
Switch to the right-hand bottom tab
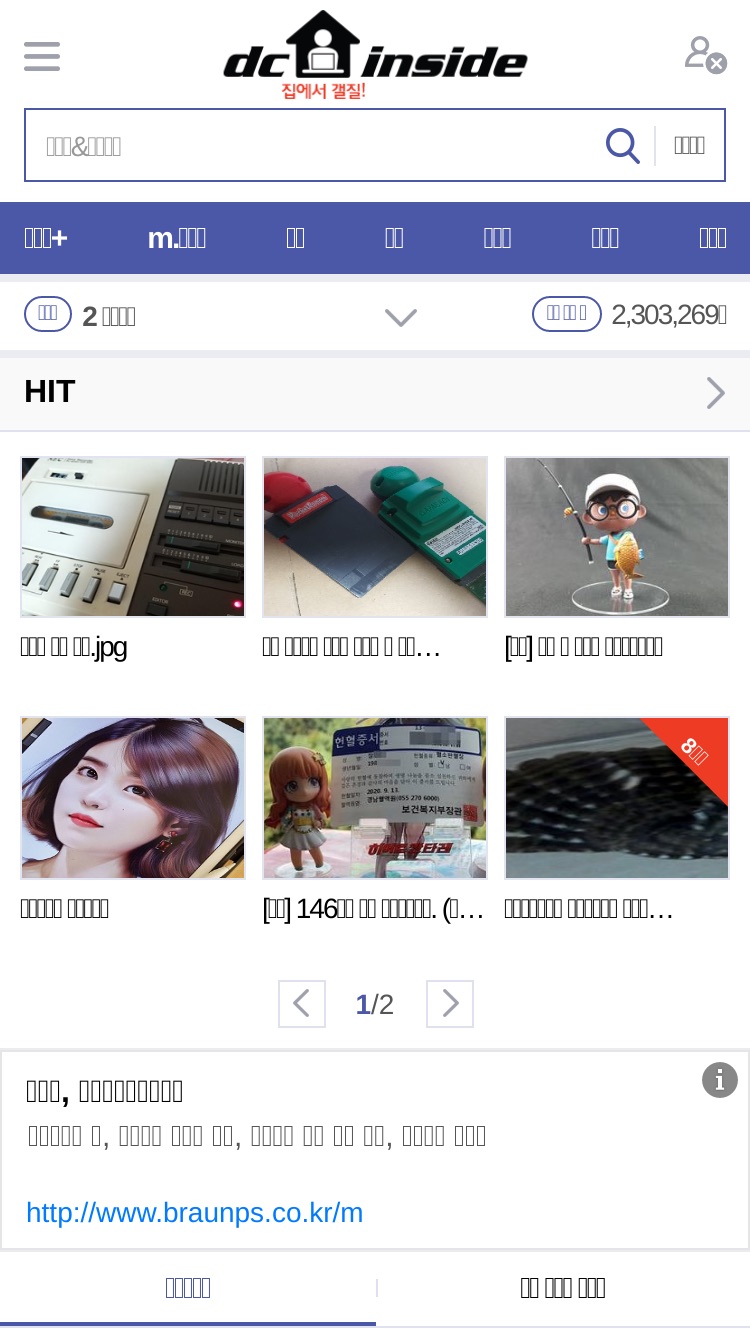[x=563, y=1288]
